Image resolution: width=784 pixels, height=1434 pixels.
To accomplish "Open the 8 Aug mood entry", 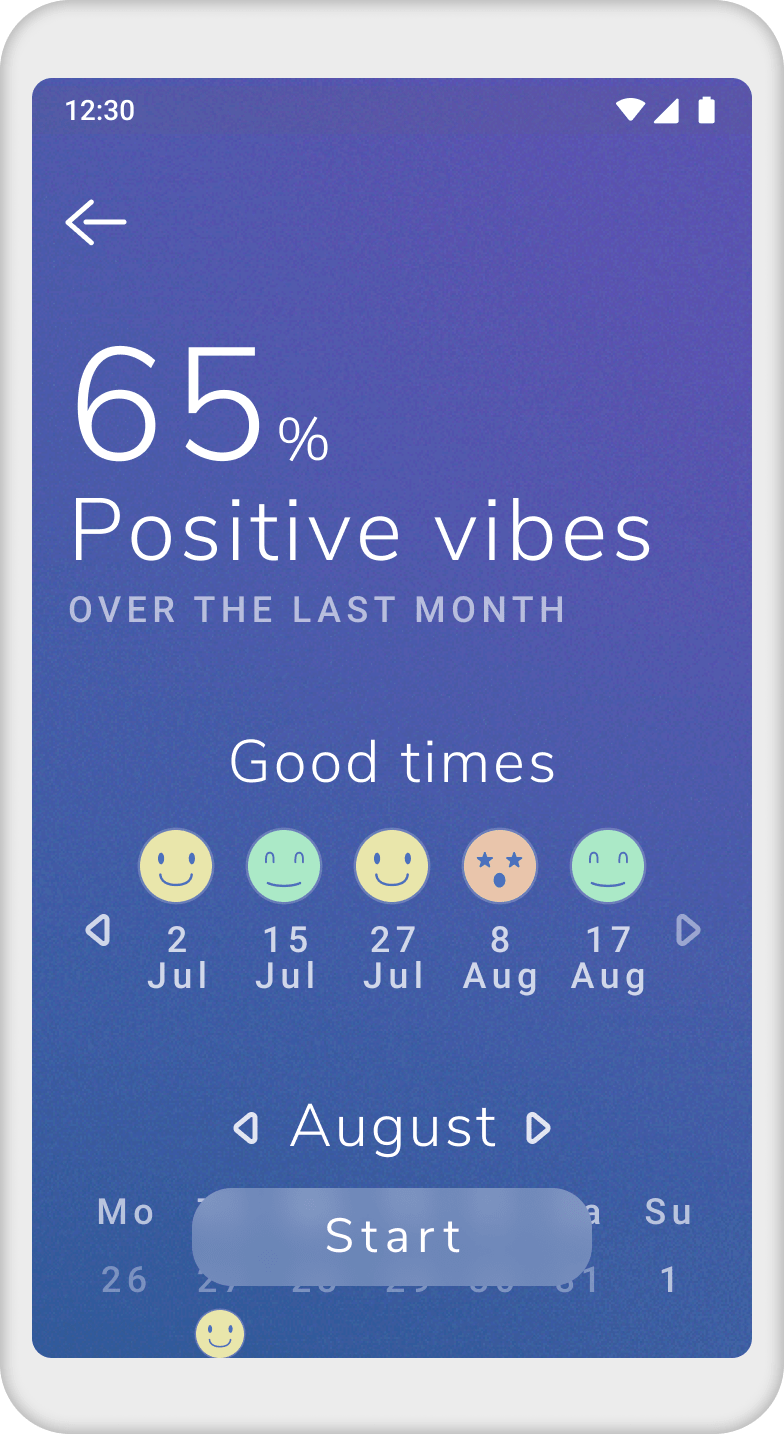I will (500, 867).
